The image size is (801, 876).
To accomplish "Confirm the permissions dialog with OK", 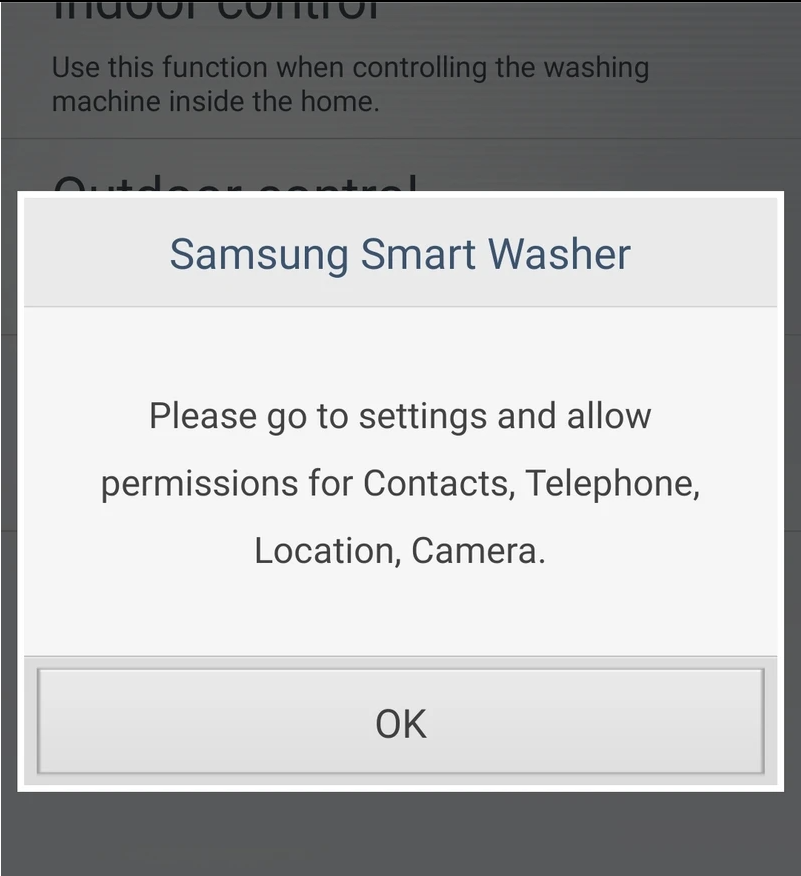I will point(400,722).
